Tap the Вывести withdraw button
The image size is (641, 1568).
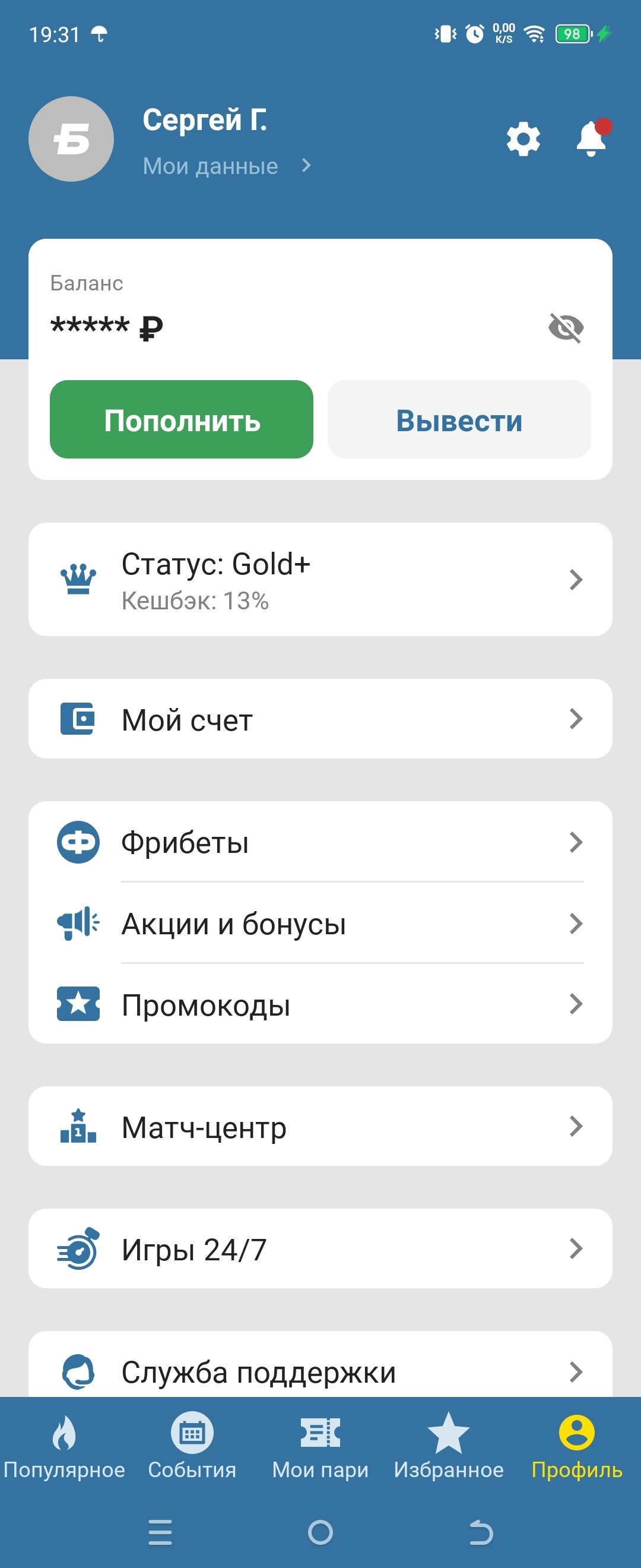point(459,419)
